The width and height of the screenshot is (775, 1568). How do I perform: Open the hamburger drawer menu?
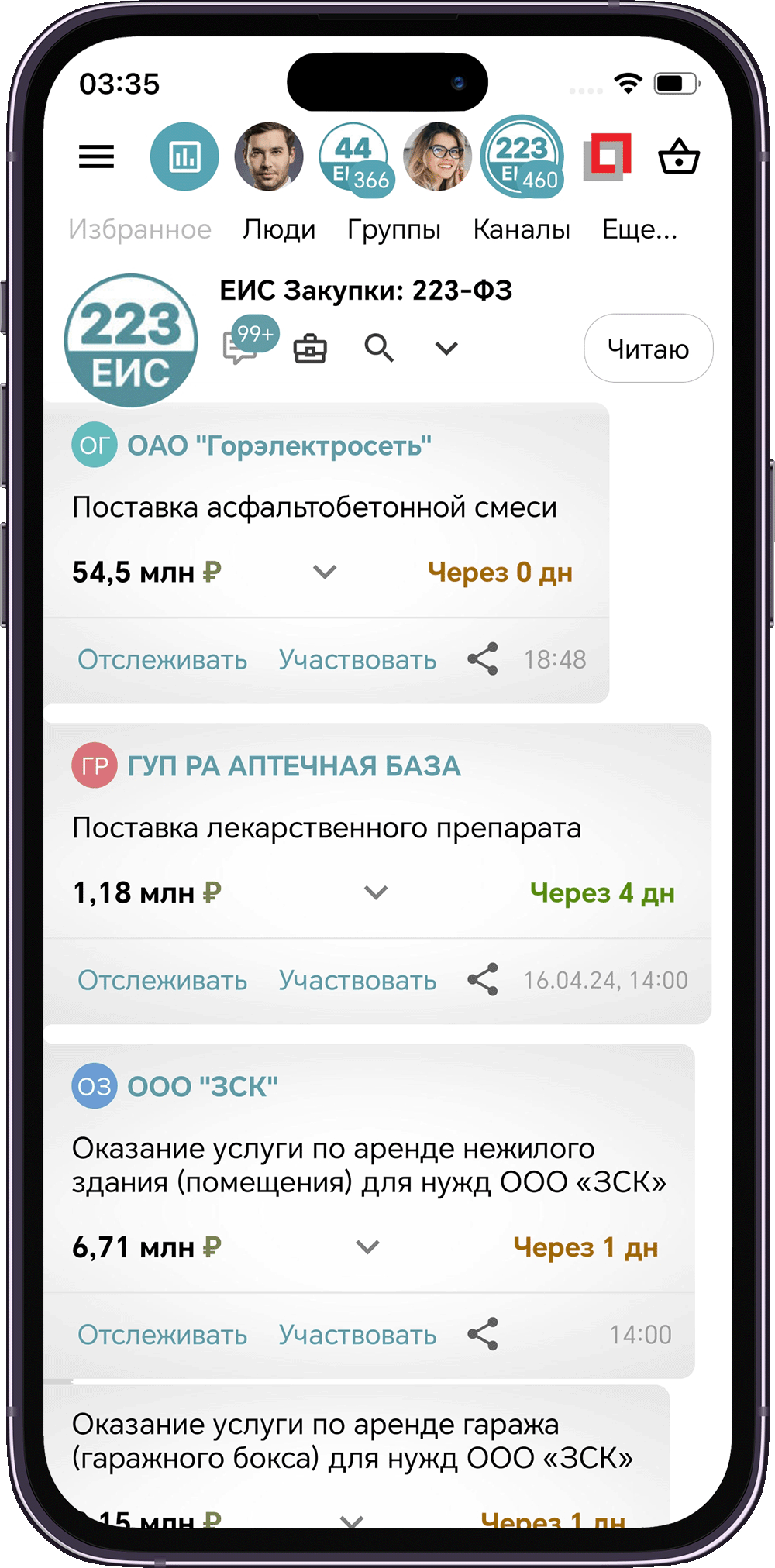click(x=96, y=156)
